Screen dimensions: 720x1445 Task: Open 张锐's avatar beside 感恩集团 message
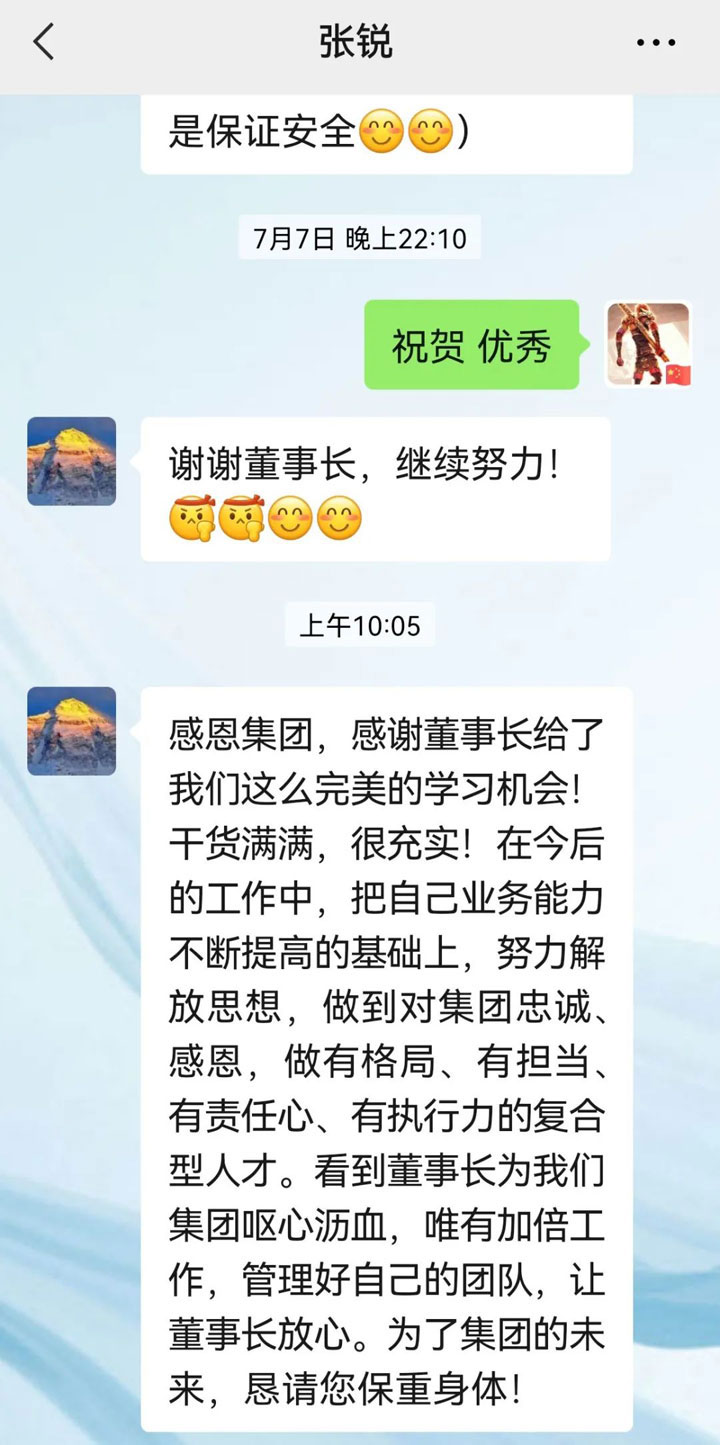(72, 731)
